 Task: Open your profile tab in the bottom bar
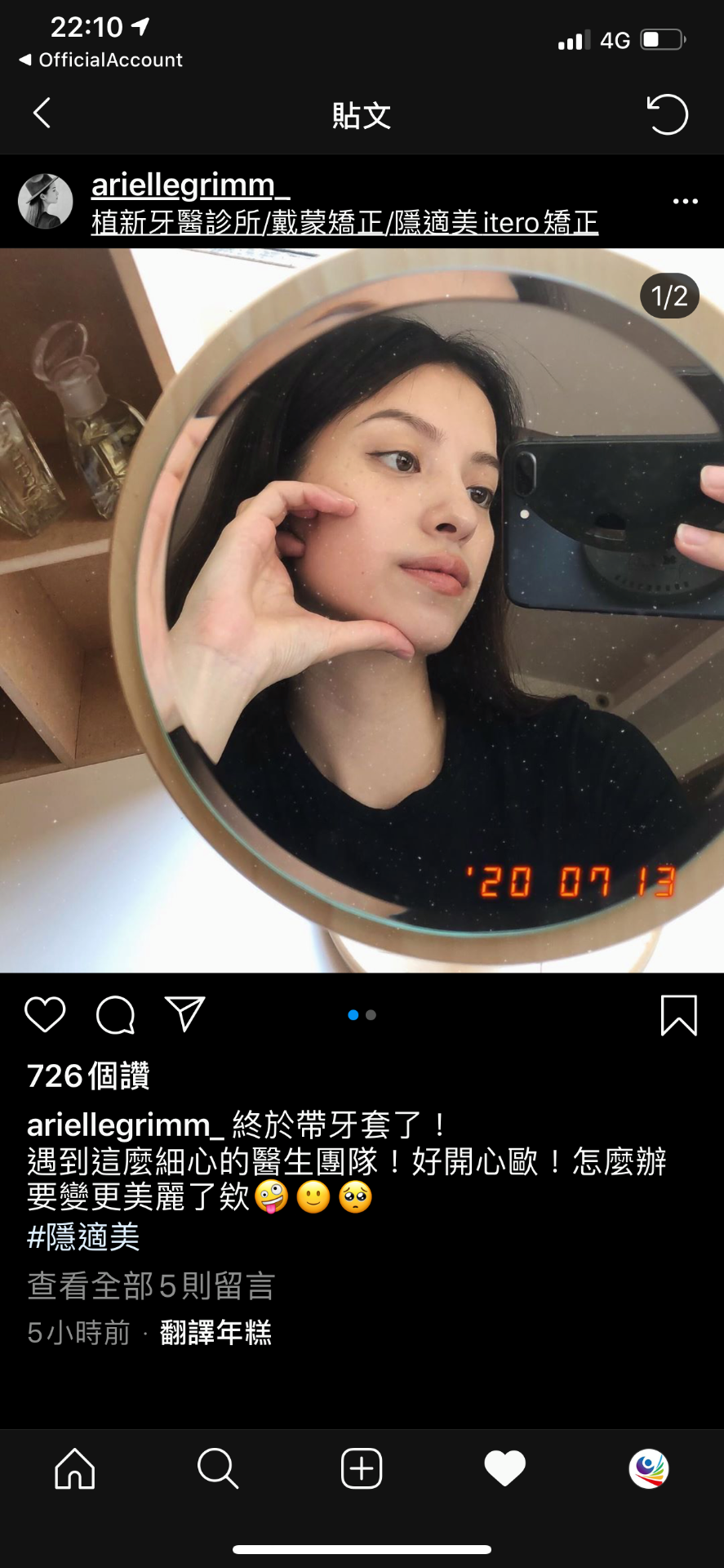[x=649, y=1468]
